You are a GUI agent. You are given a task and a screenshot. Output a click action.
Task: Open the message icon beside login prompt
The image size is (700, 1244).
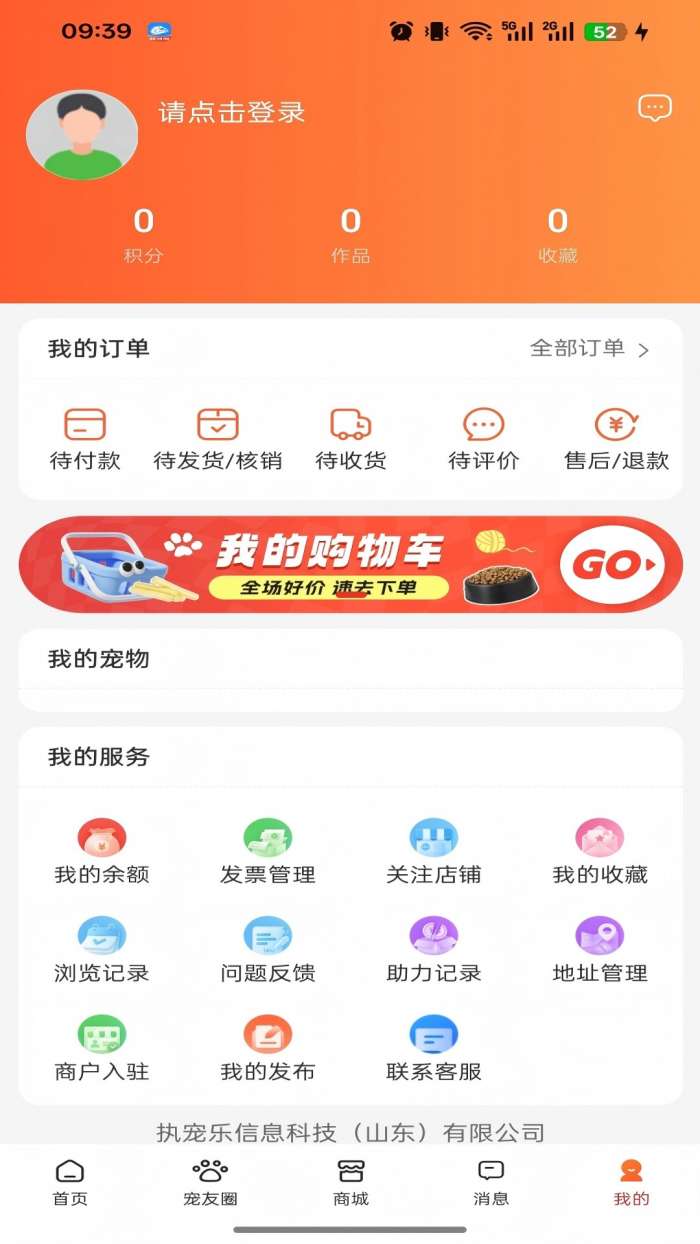[x=655, y=108]
